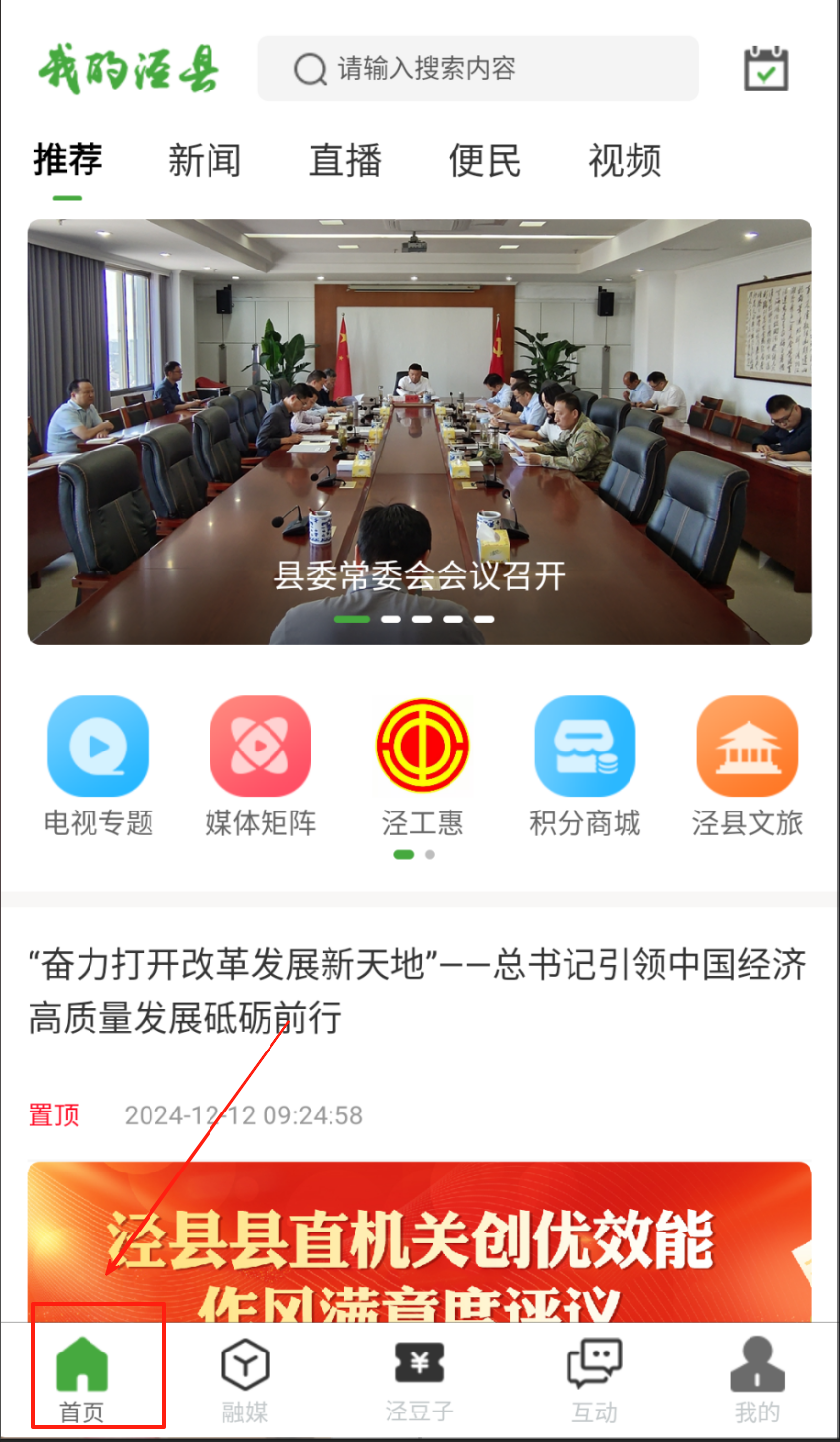The width and height of the screenshot is (840, 1442).
Task: Open the 便民 tab
Action: [x=485, y=160]
